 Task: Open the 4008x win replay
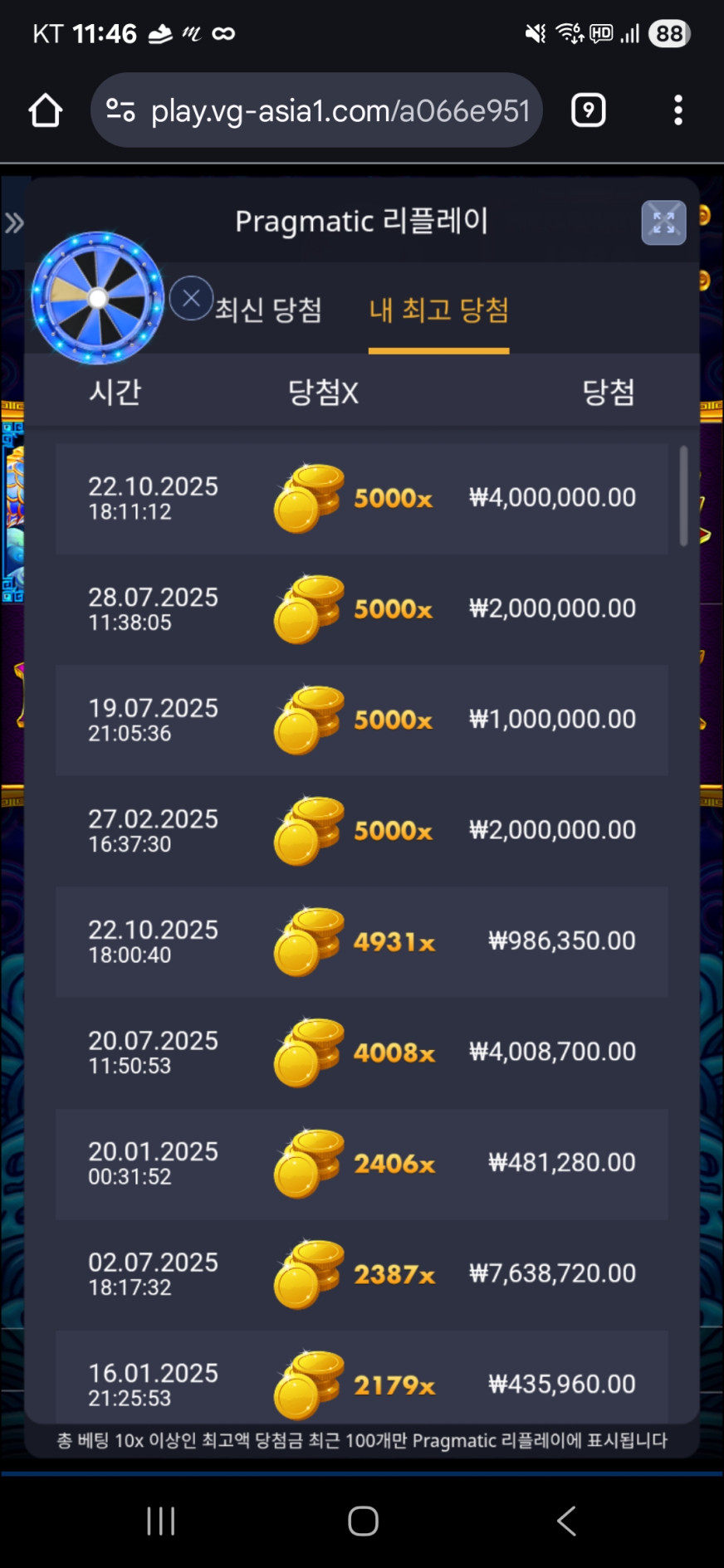(x=361, y=1053)
